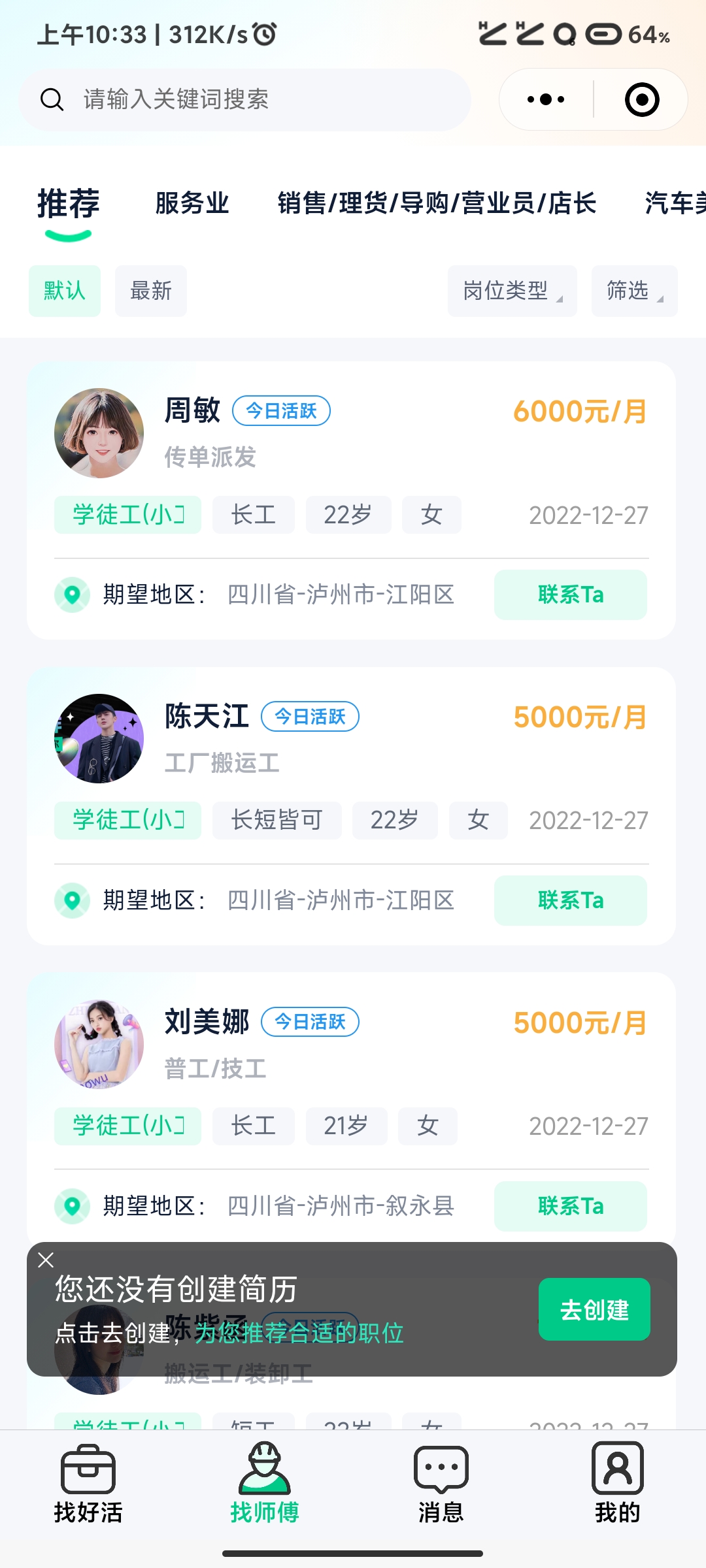
Task: Expand the 岗位类型 dropdown
Action: click(x=512, y=291)
